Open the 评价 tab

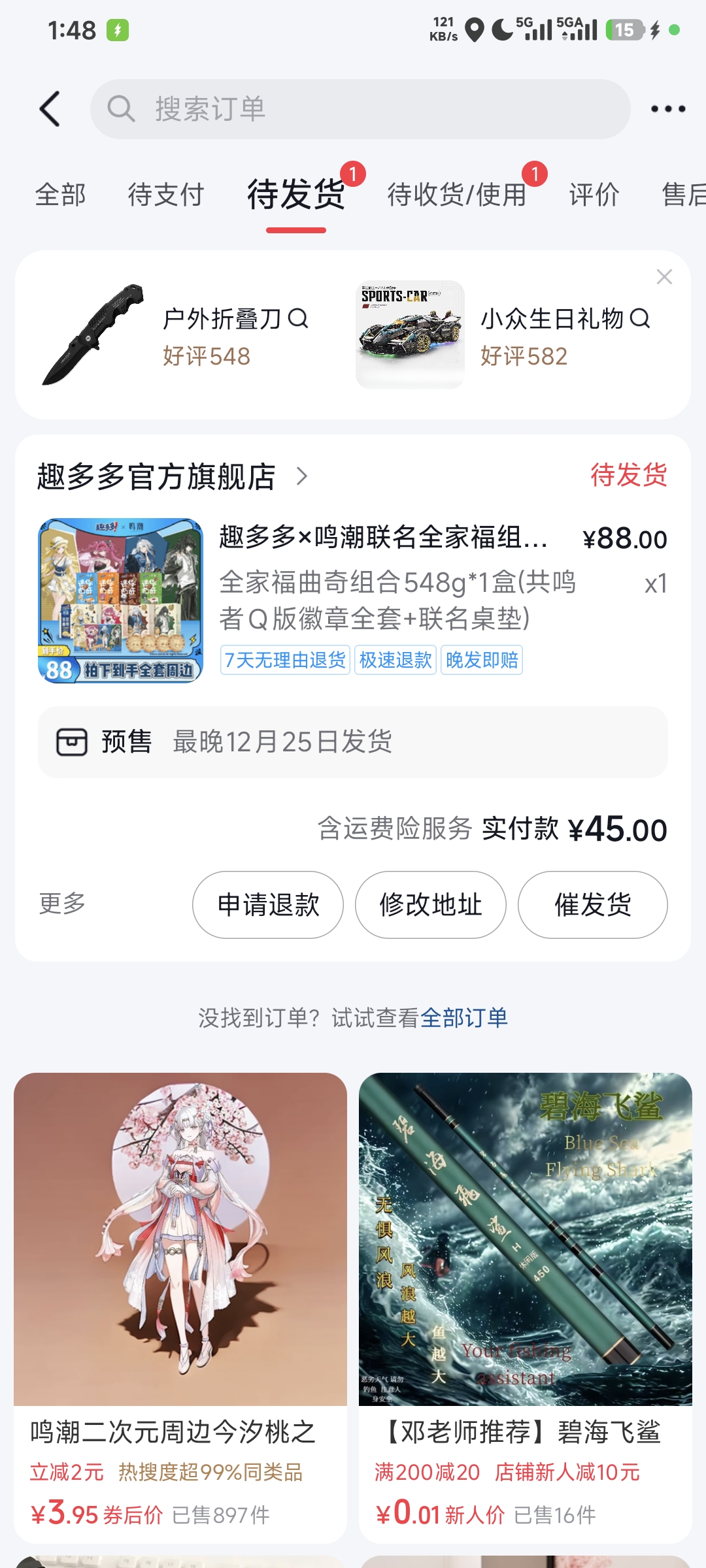[x=594, y=195]
